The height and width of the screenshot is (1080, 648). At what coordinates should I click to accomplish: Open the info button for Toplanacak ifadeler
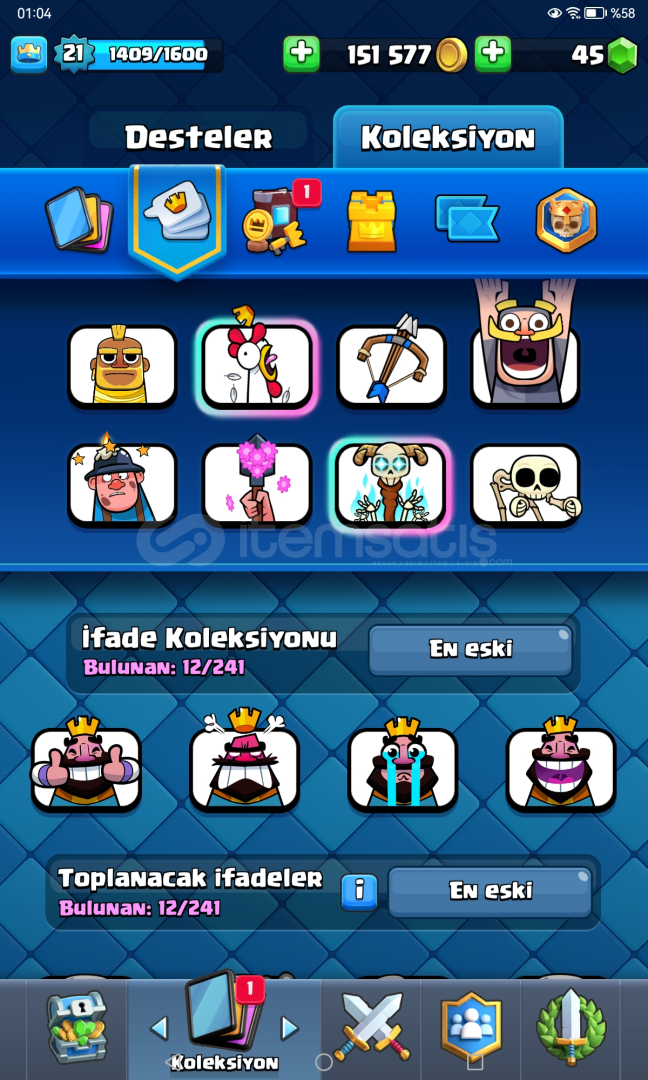tap(359, 892)
